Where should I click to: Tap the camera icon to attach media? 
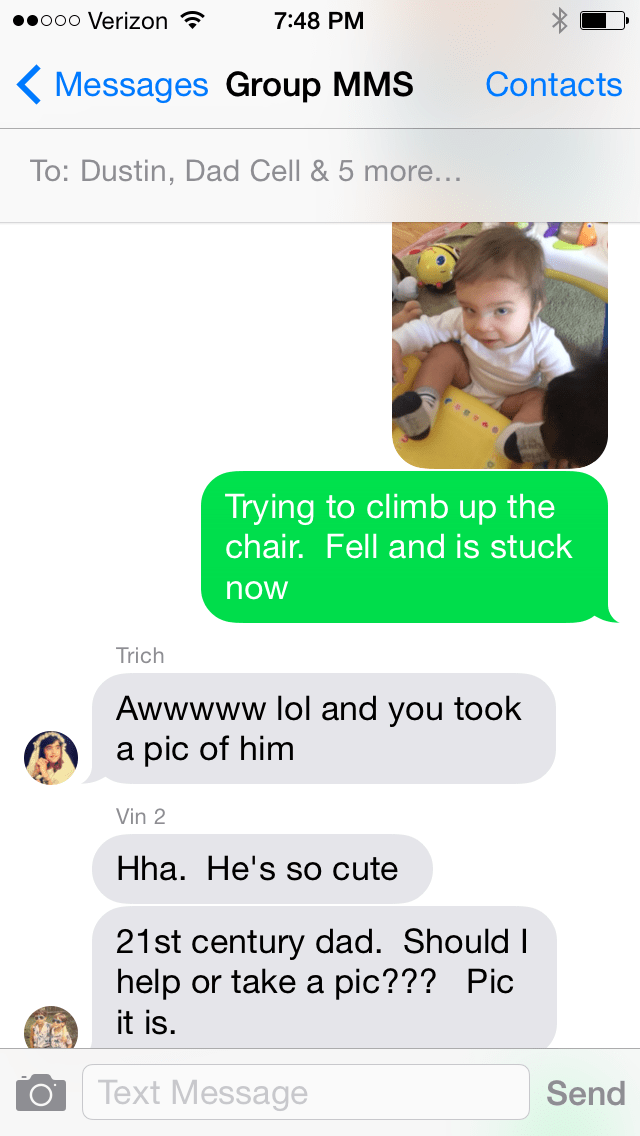point(41,1093)
